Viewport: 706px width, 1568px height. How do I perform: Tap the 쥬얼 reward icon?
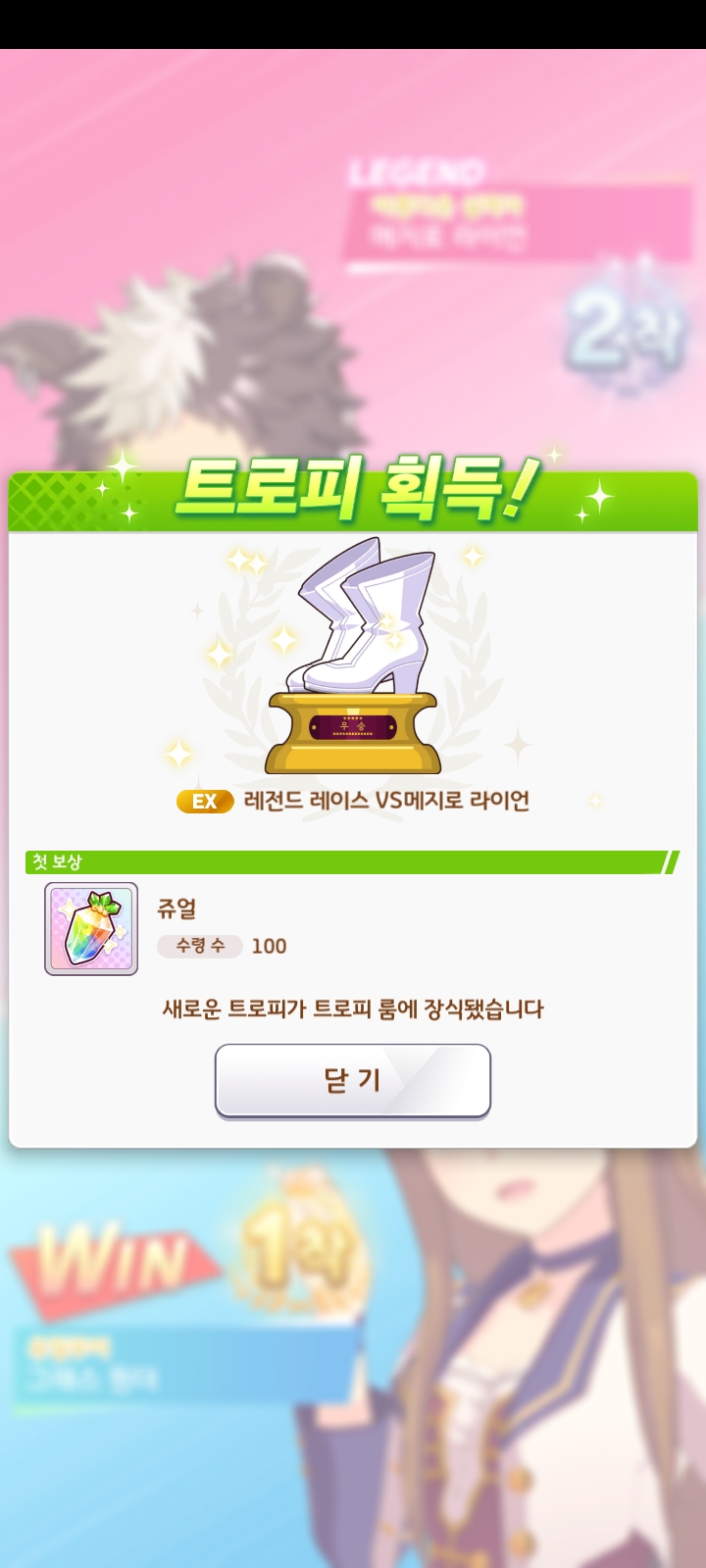click(x=91, y=929)
